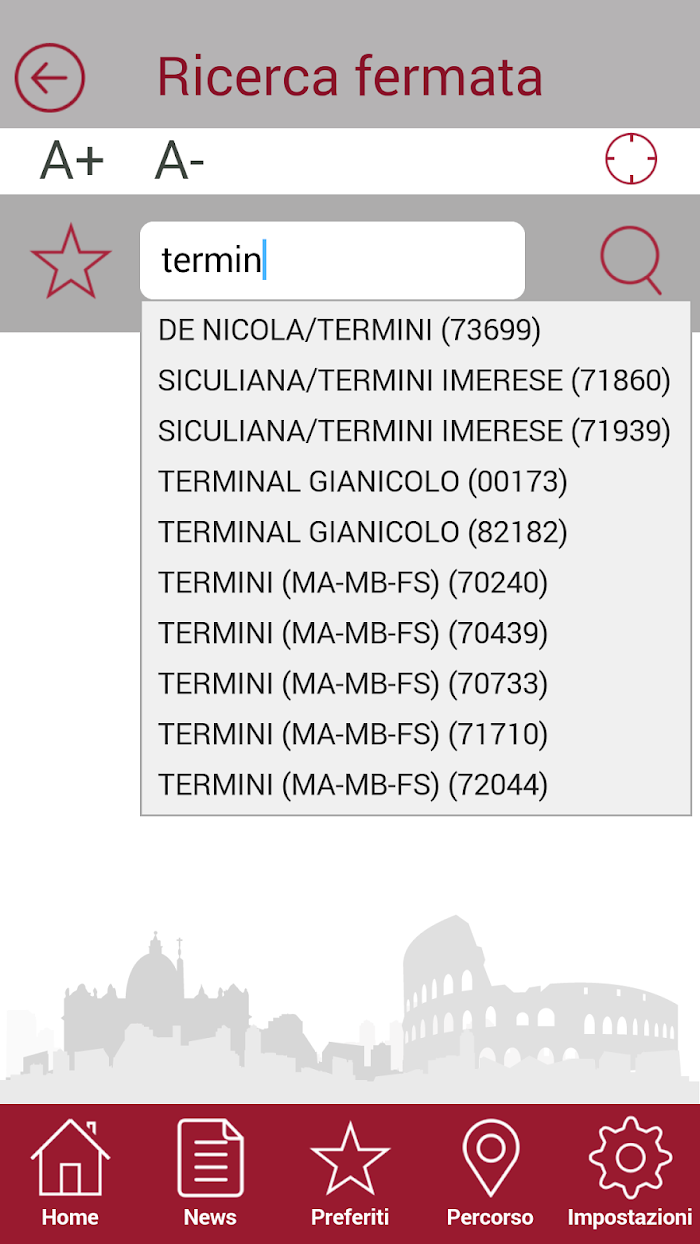Image resolution: width=700 pixels, height=1244 pixels.
Task: Select TERMINAL GIANICOLO (82182)
Action: click(416, 532)
